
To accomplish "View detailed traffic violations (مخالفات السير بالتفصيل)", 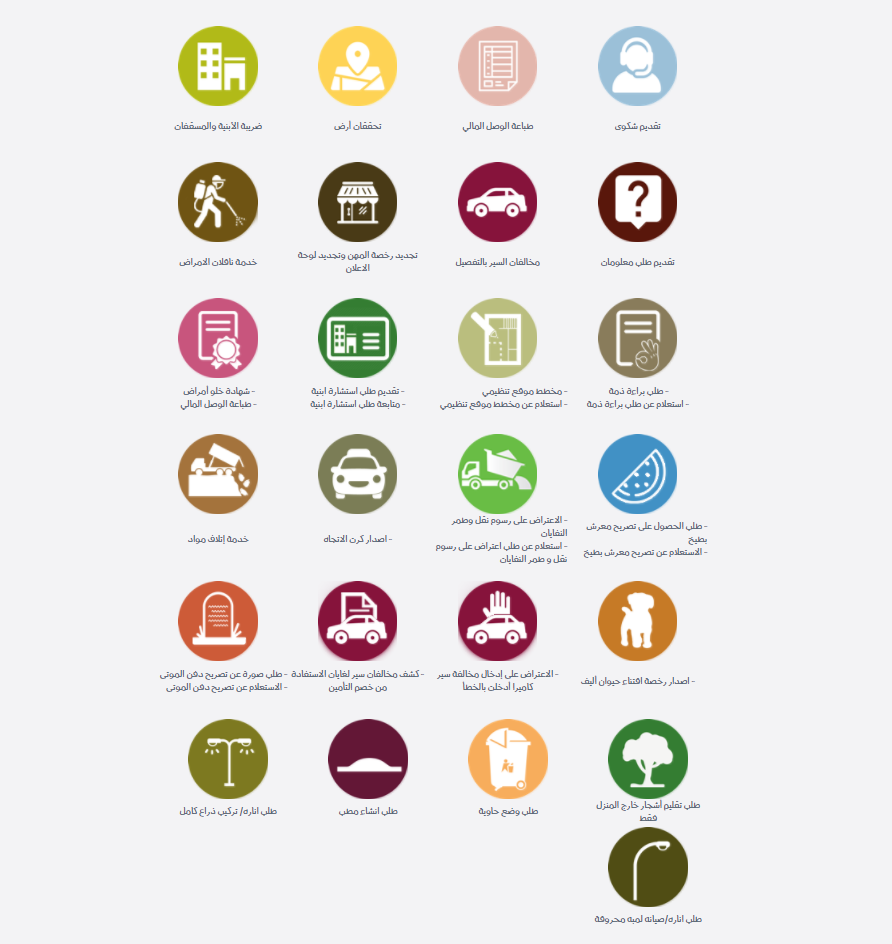I will pos(497,202).
